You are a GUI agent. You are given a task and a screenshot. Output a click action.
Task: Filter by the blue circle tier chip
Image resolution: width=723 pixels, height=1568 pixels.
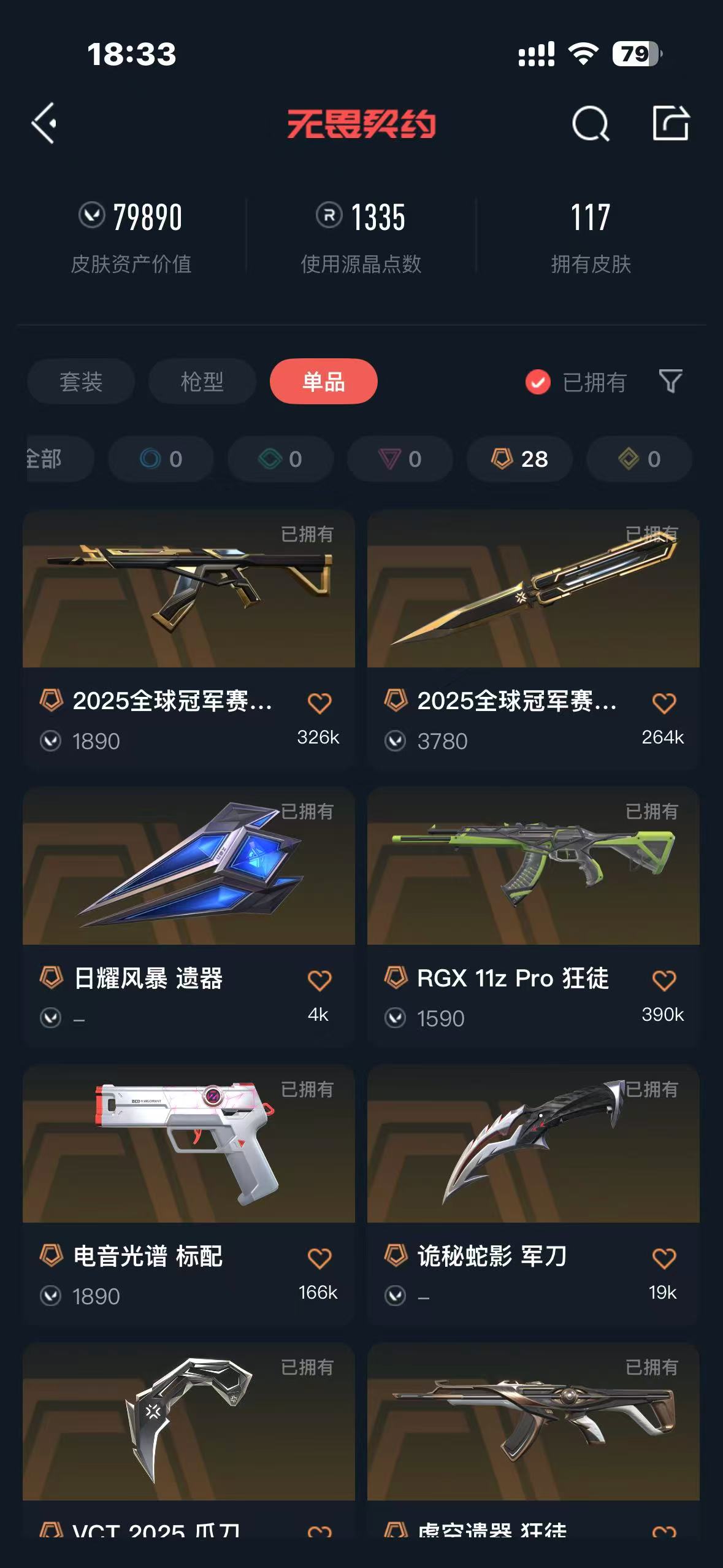point(161,459)
